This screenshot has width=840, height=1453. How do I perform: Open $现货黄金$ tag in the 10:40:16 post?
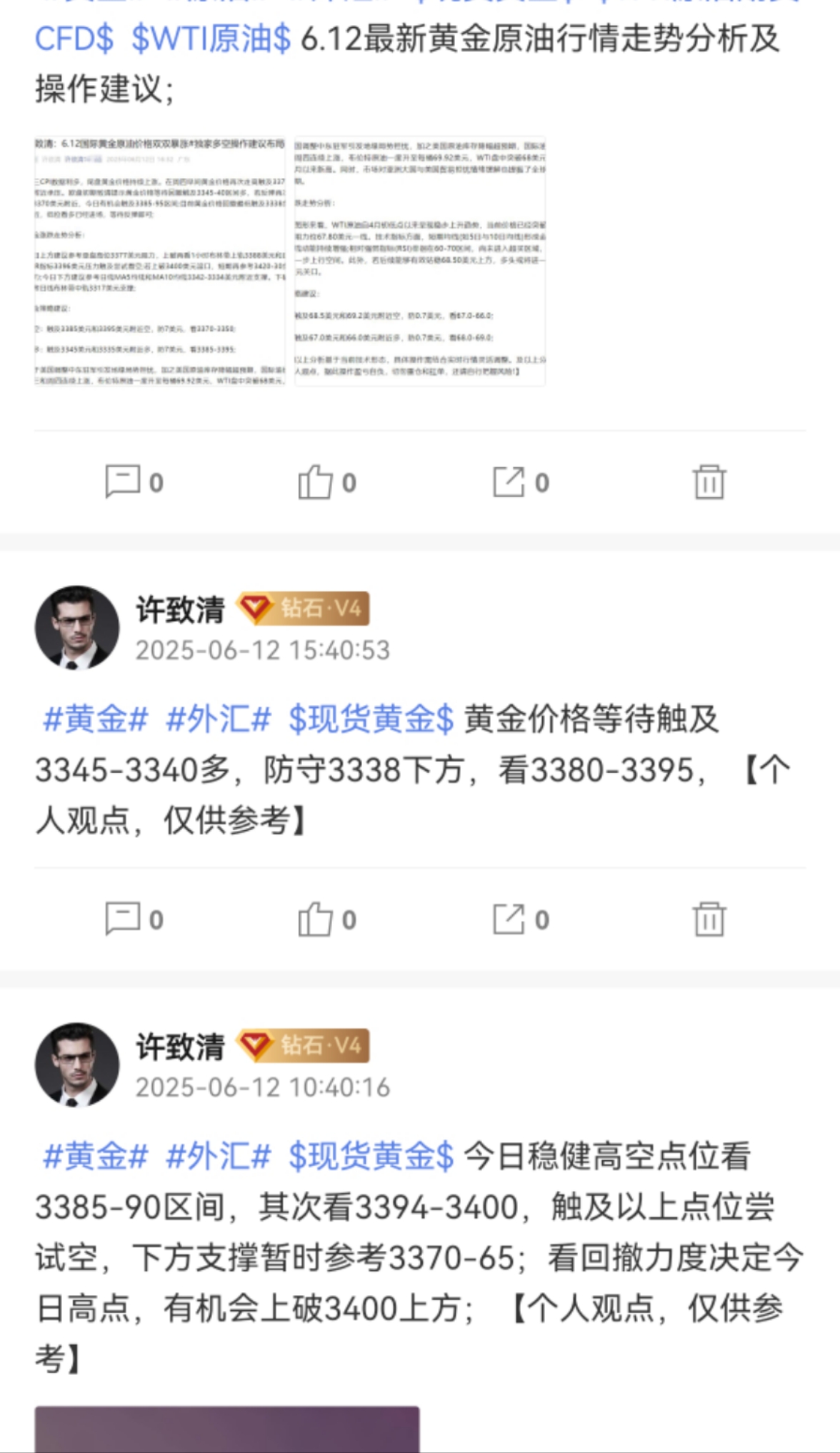coord(371,1156)
